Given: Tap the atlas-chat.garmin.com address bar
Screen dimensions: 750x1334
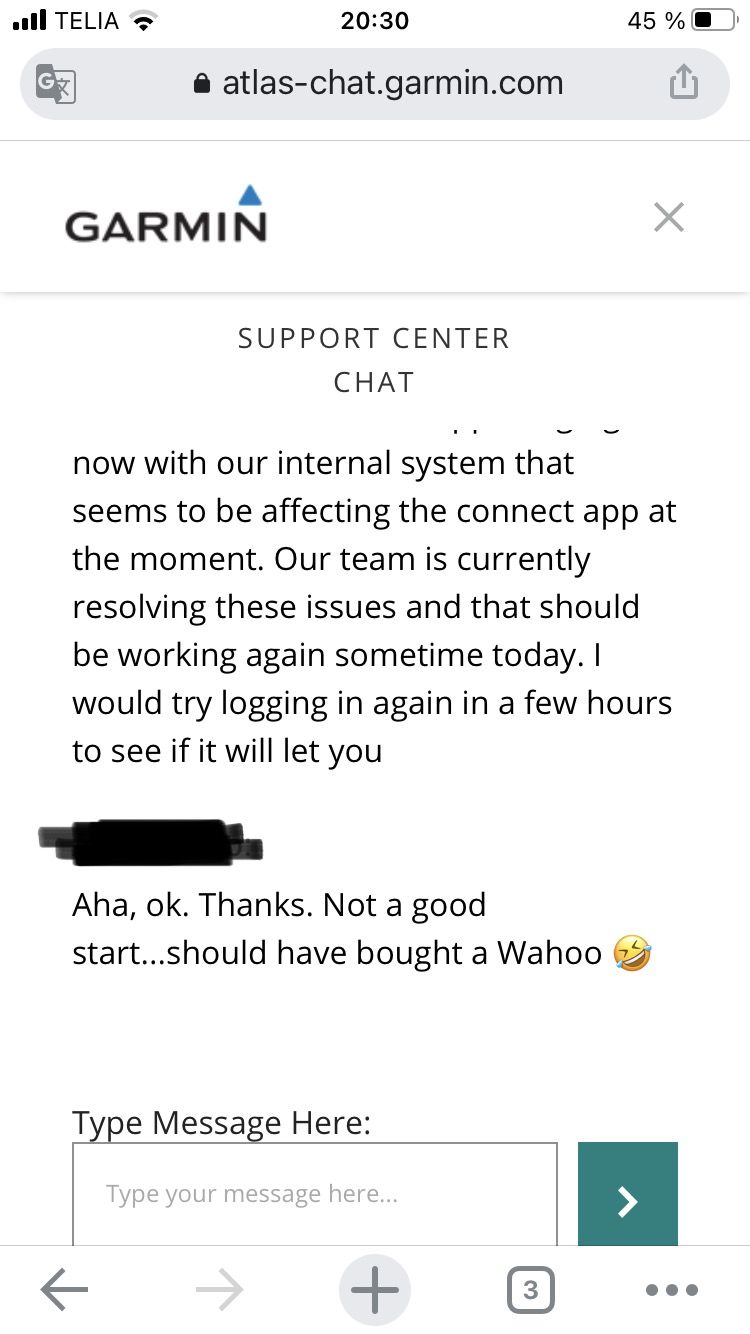Looking at the screenshot, I should click(378, 84).
